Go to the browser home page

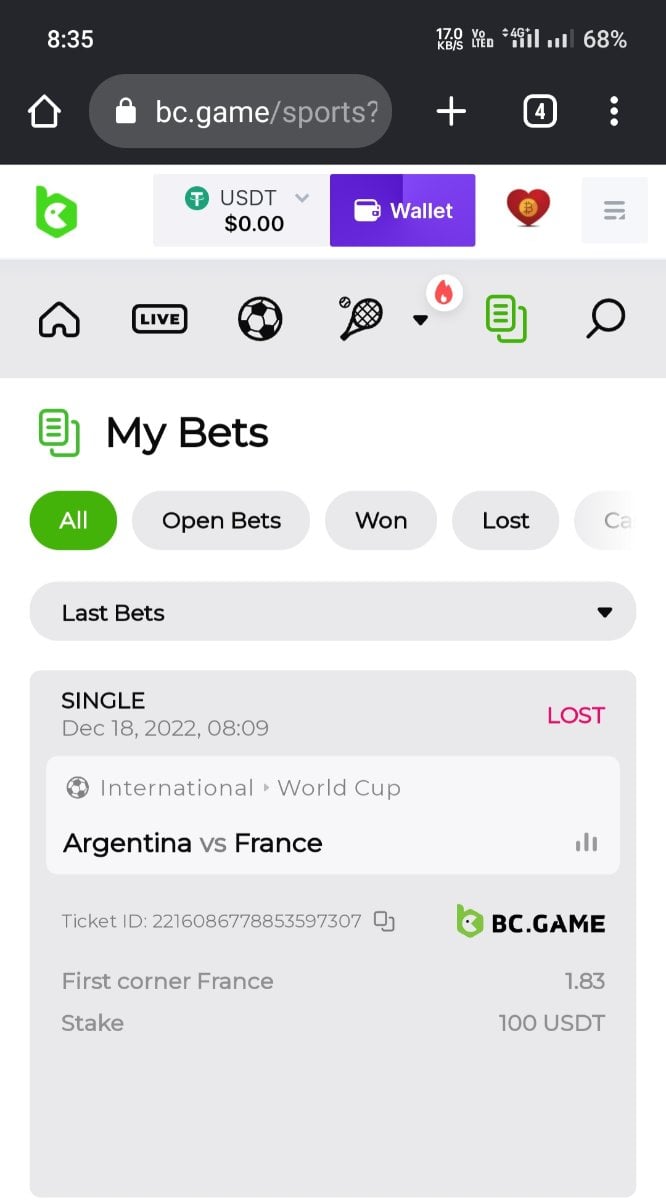[44, 112]
